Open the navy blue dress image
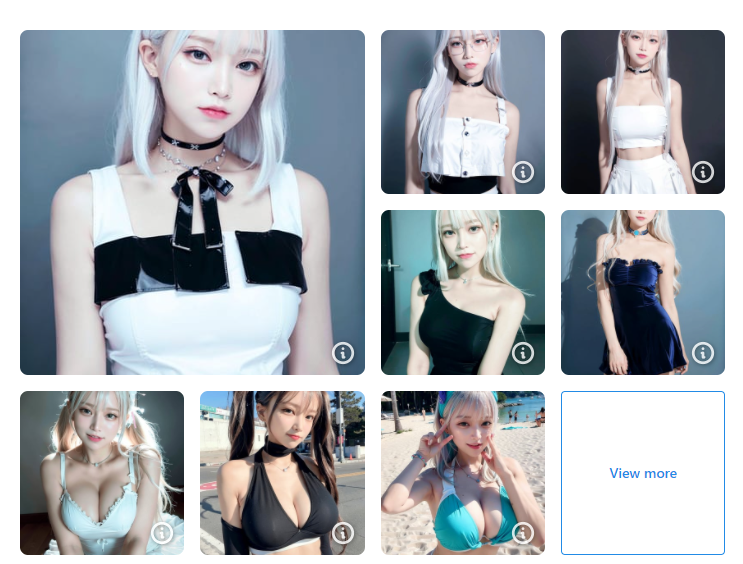The height and width of the screenshot is (564, 743). pyautogui.click(x=642, y=292)
